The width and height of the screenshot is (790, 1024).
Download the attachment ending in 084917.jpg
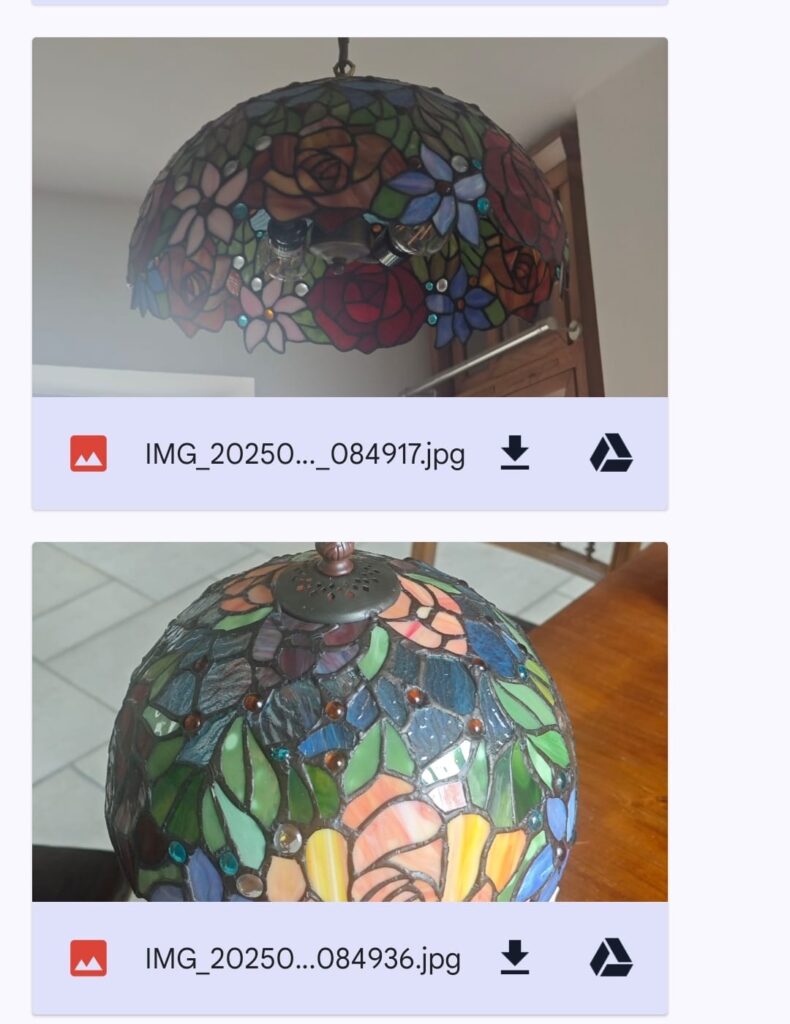[514, 454]
